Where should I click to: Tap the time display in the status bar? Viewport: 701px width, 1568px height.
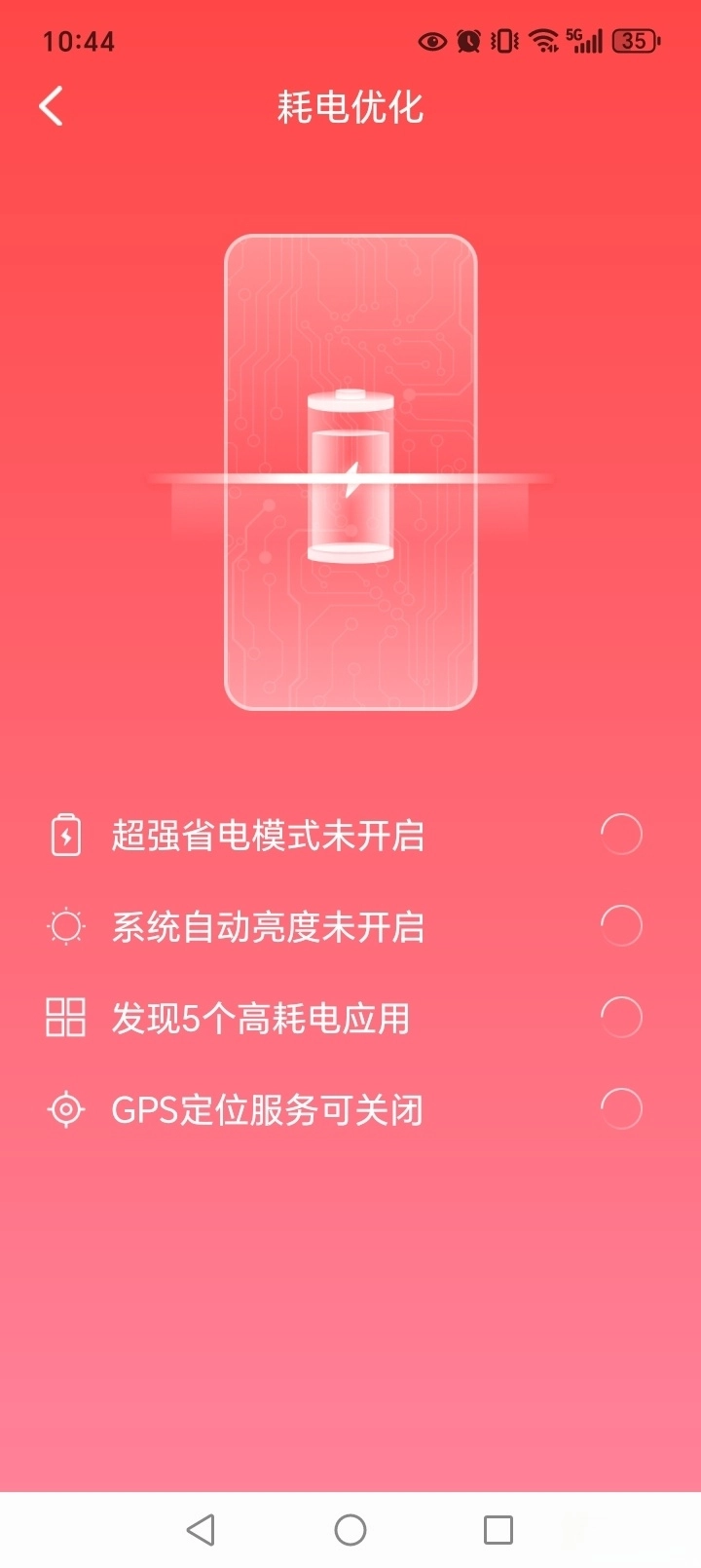click(82, 41)
